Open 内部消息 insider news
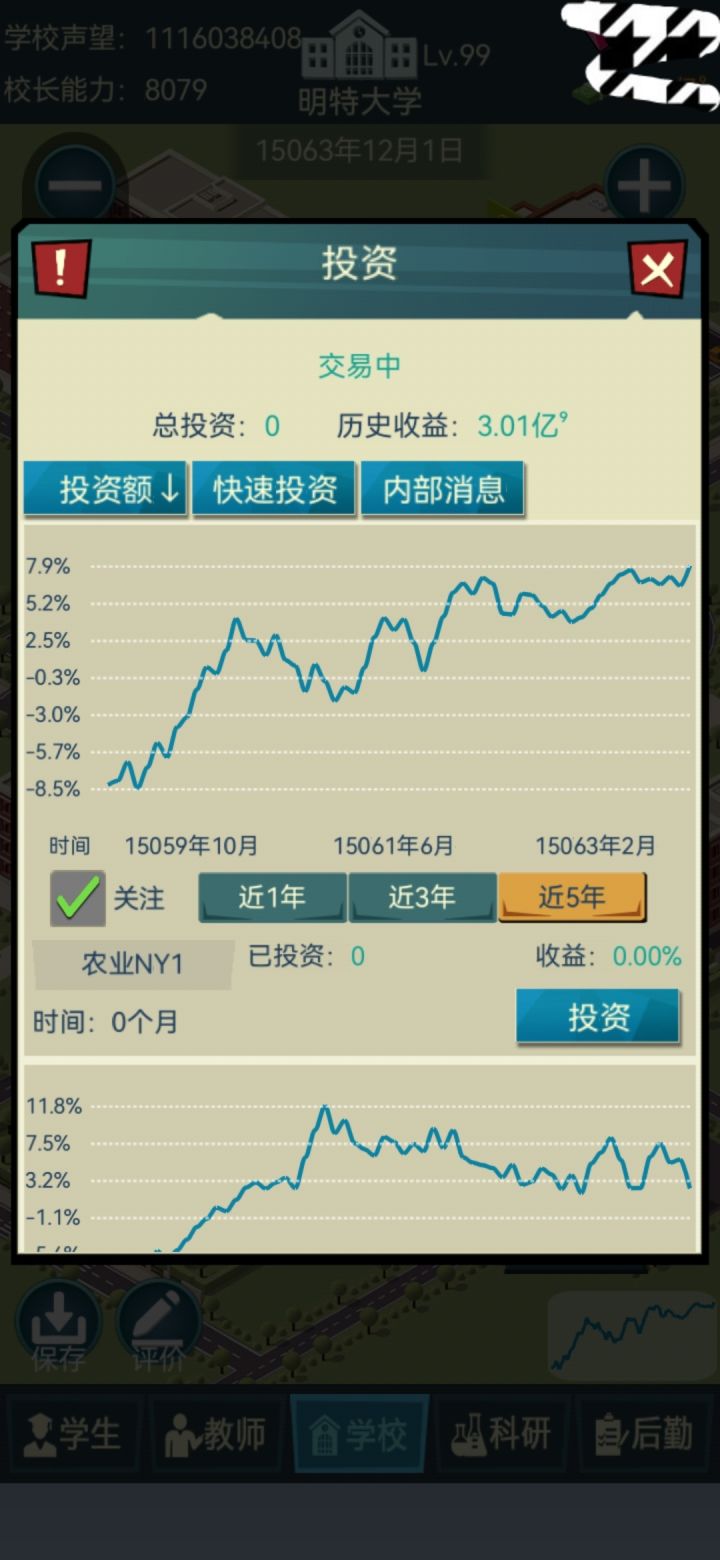 pyautogui.click(x=443, y=489)
